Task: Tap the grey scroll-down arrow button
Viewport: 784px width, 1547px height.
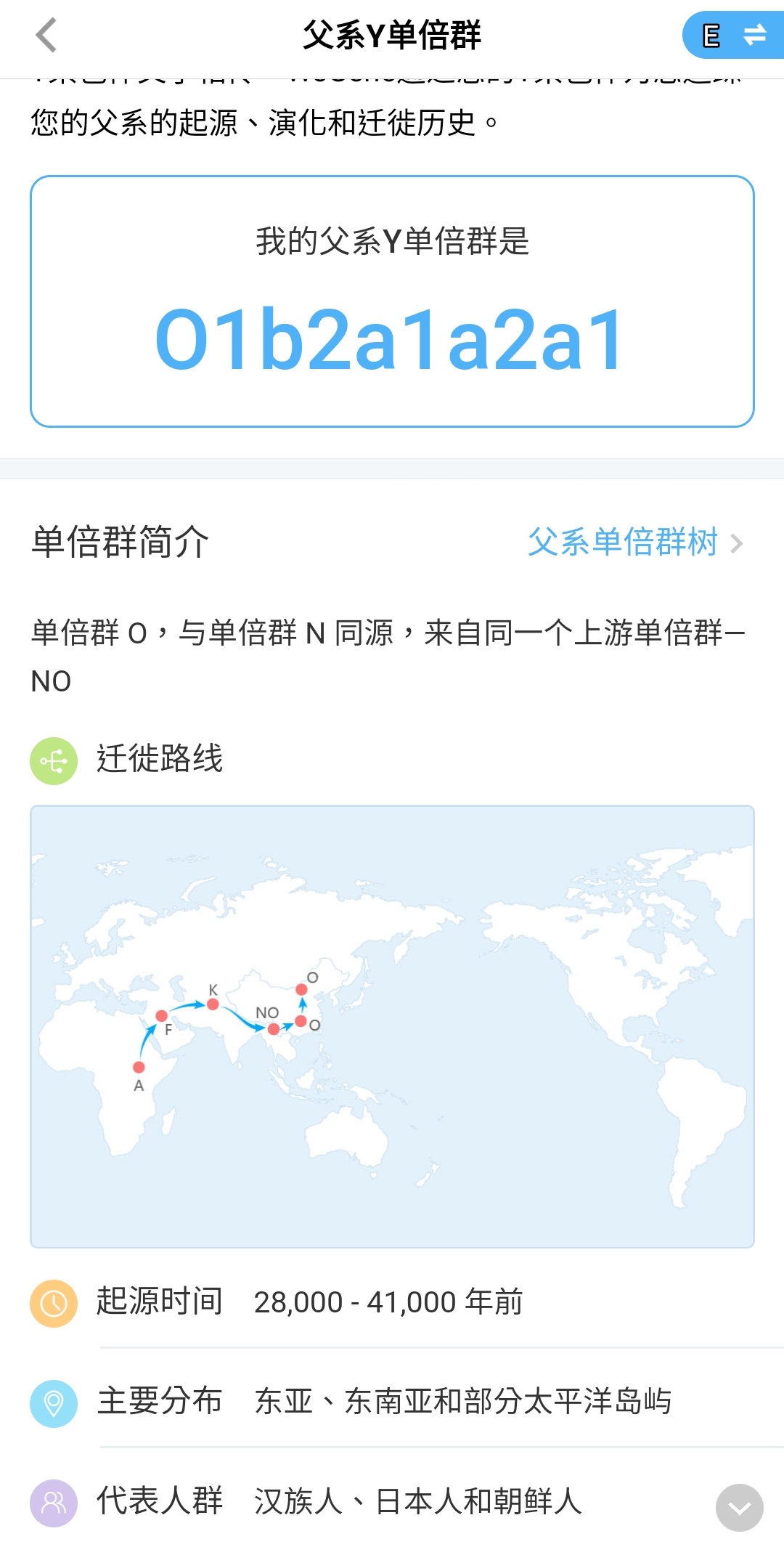Action: point(739,1508)
